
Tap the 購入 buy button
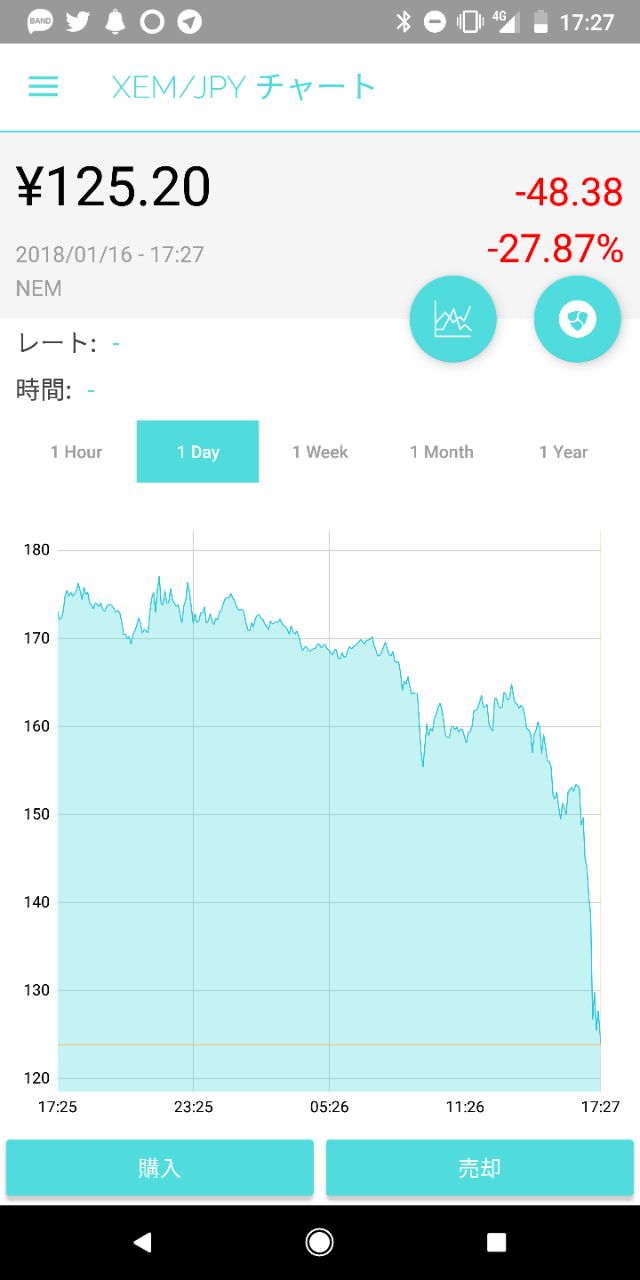[x=160, y=1168]
